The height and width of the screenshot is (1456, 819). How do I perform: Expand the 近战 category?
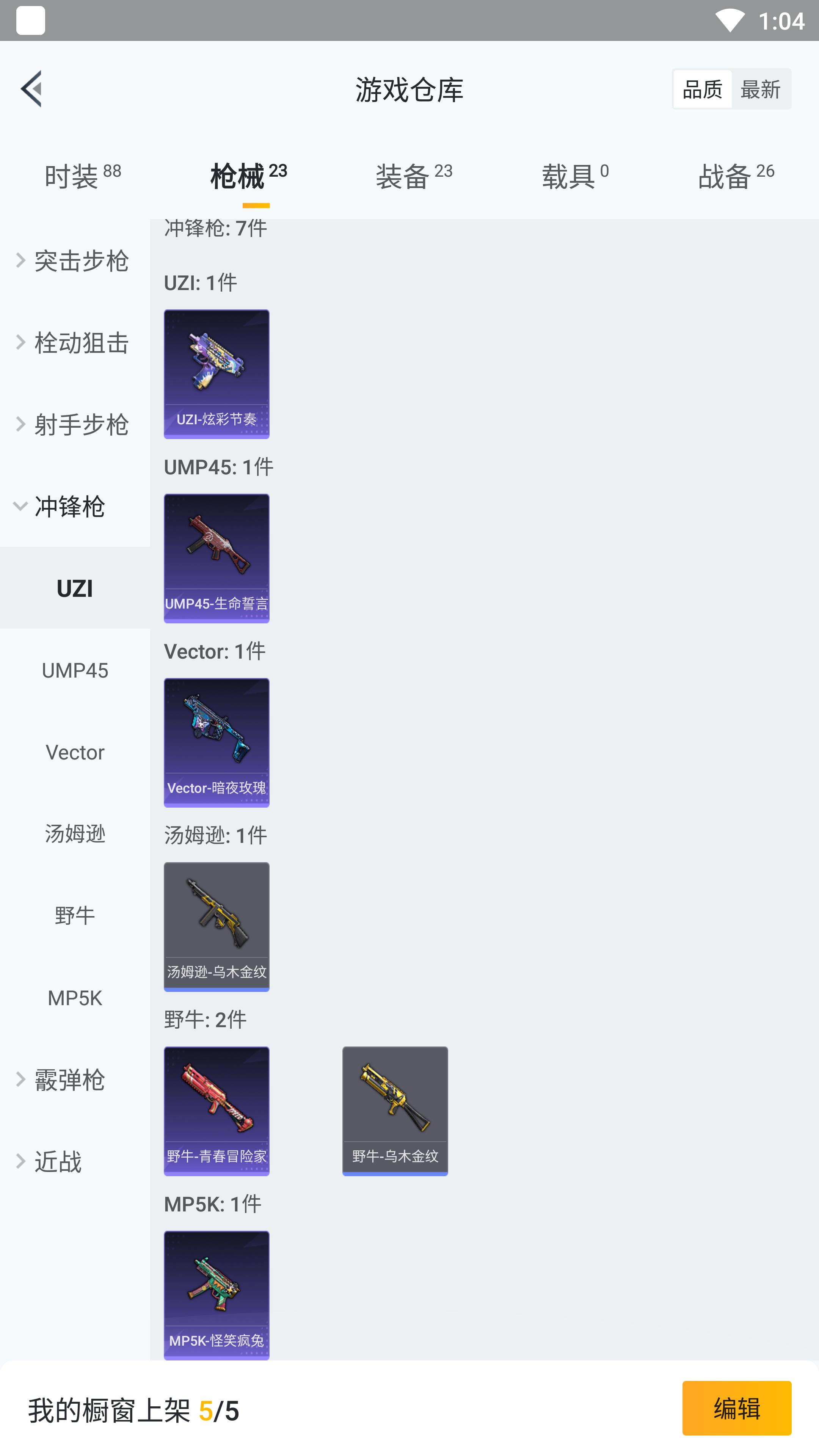[51, 1161]
